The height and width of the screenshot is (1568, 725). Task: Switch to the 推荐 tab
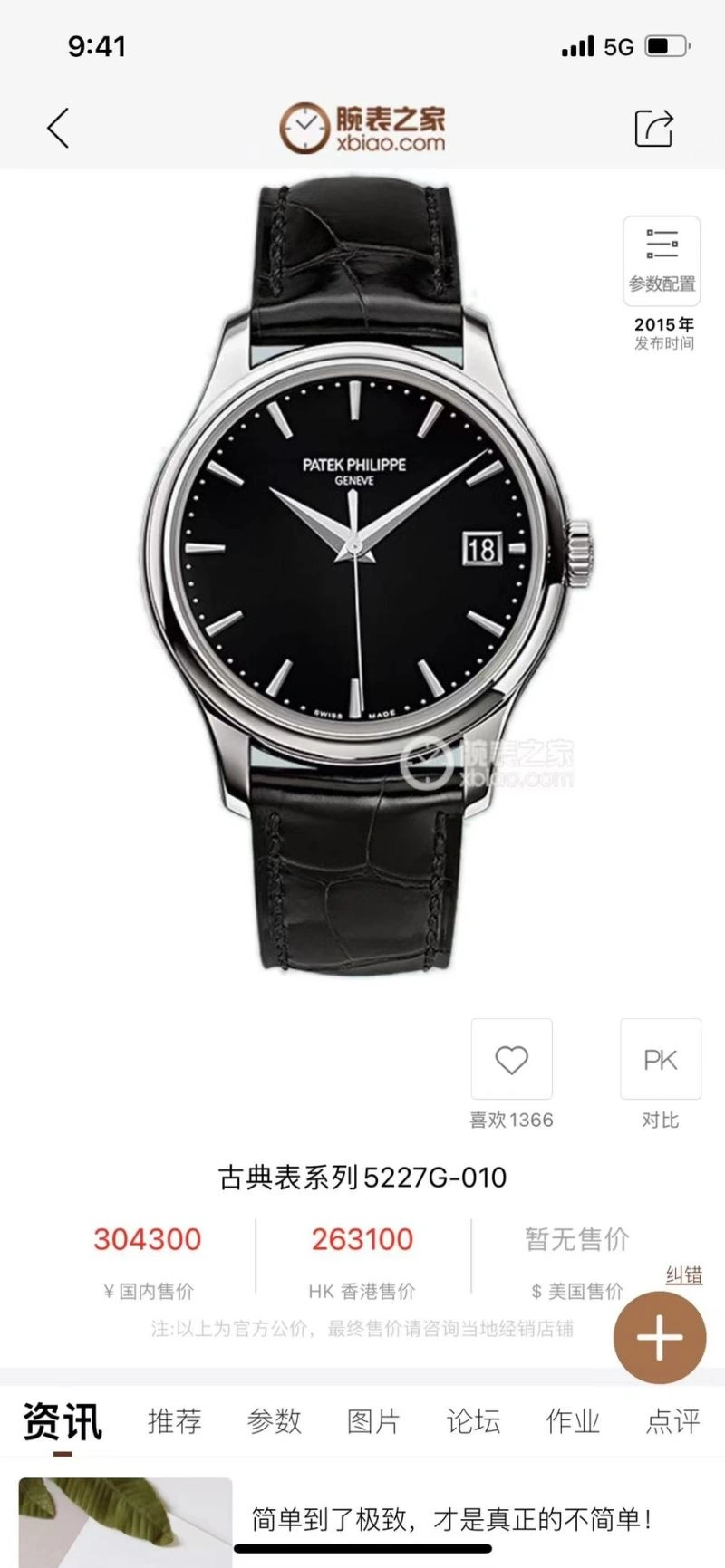[x=174, y=1421]
